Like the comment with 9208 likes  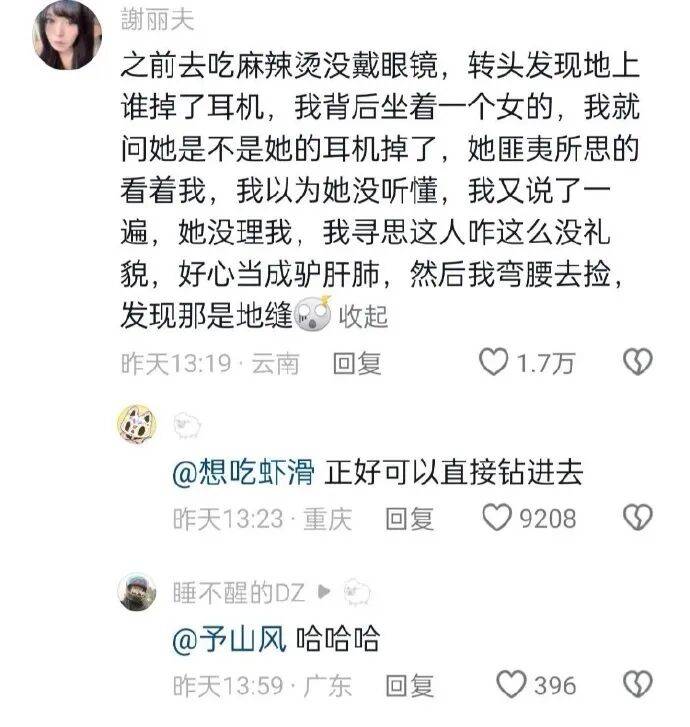click(497, 517)
